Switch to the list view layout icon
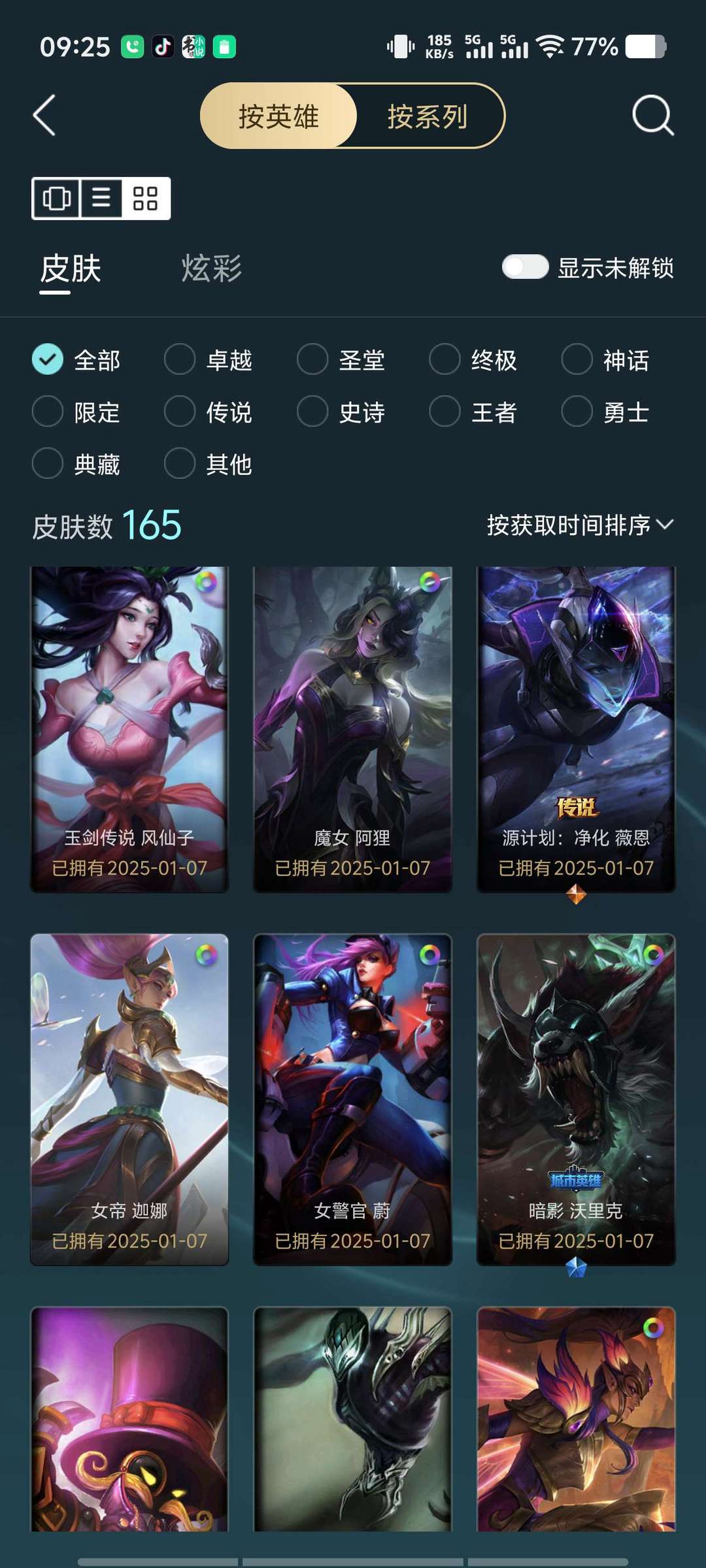Image resolution: width=706 pixels, height=1568 pixels. (x=101, y=198)
